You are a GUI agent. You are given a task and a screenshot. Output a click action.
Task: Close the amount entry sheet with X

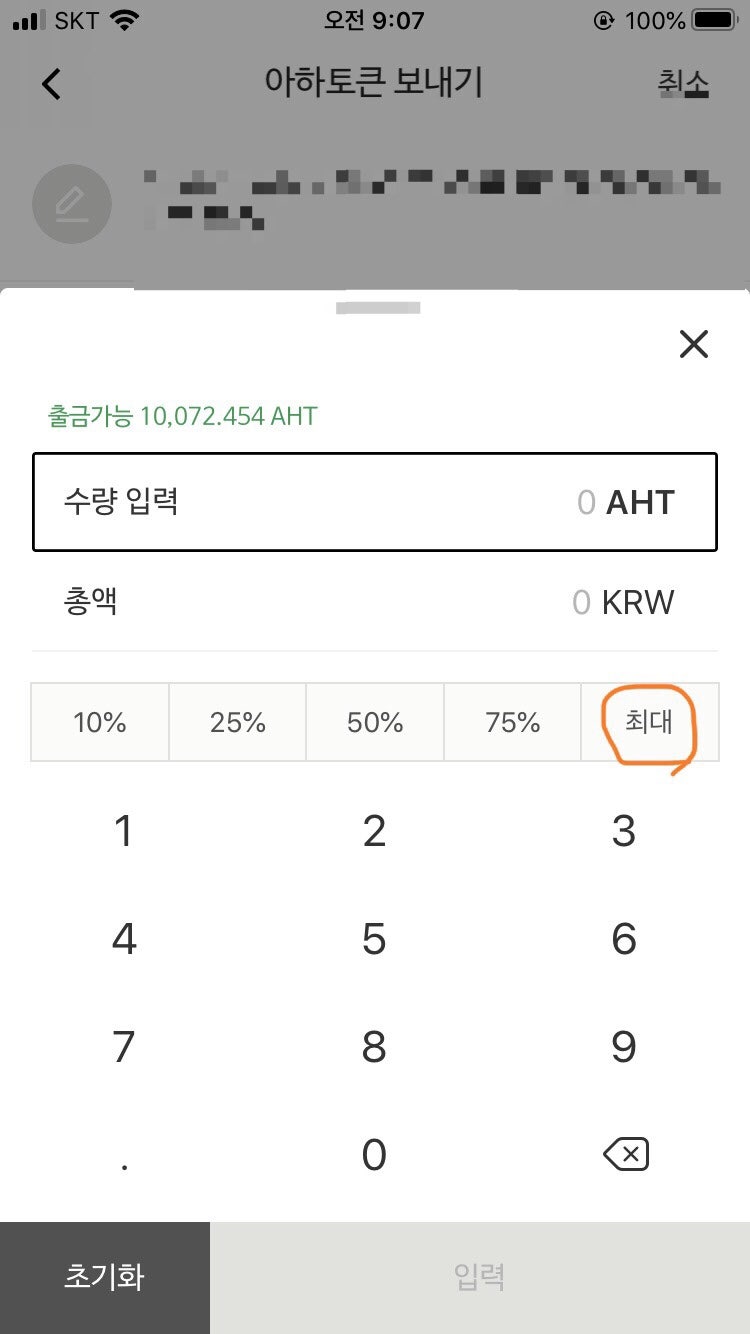(x=693, y=343)
